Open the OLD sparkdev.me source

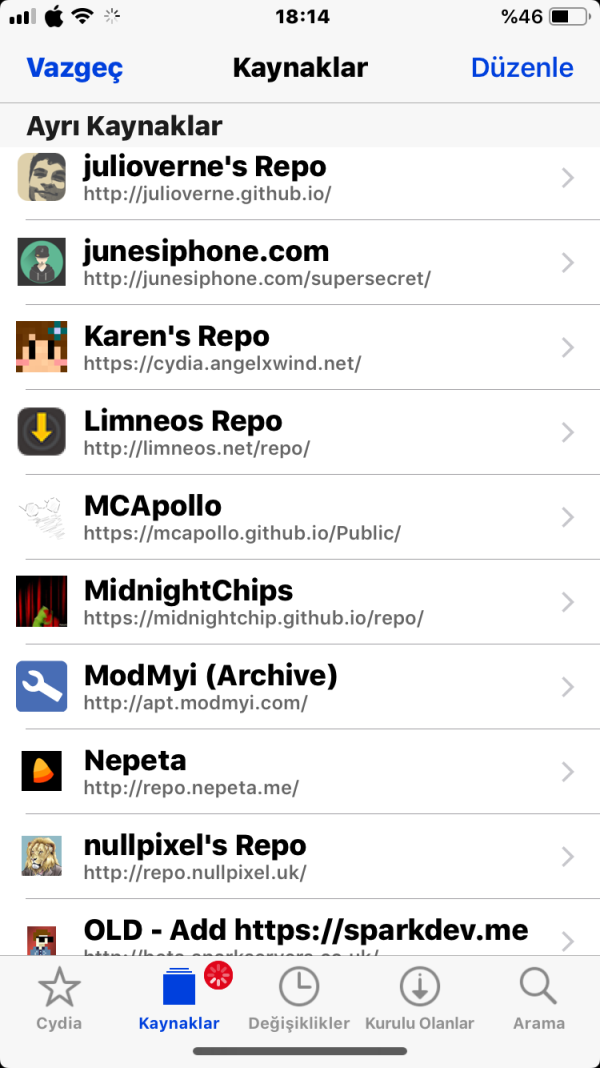pos(300,935)
